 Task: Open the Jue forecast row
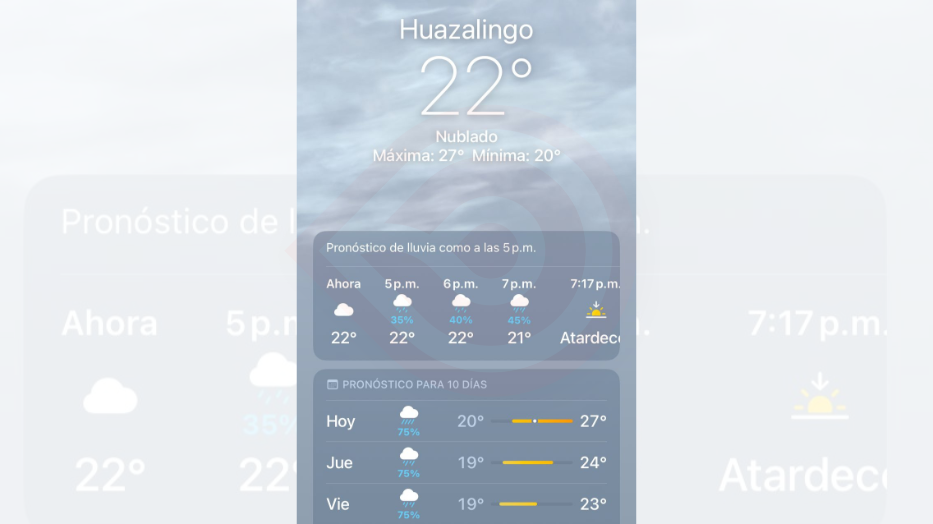(x=466, y=463)
